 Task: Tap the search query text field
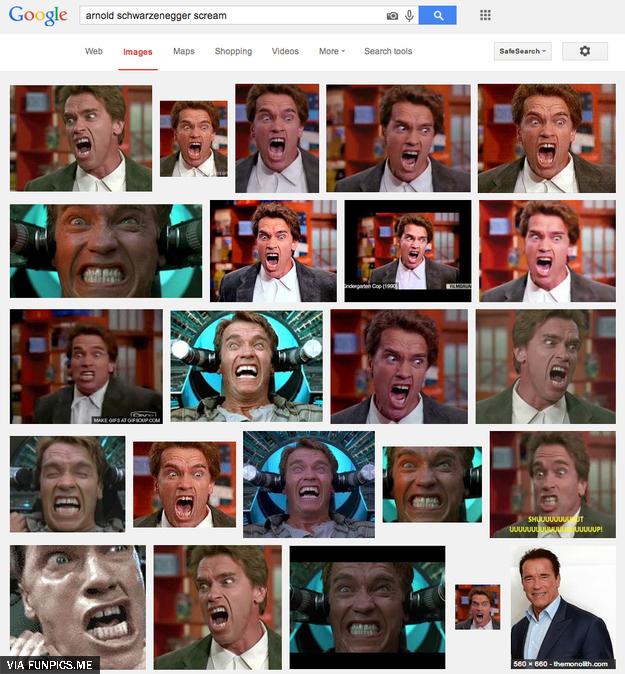230,16
